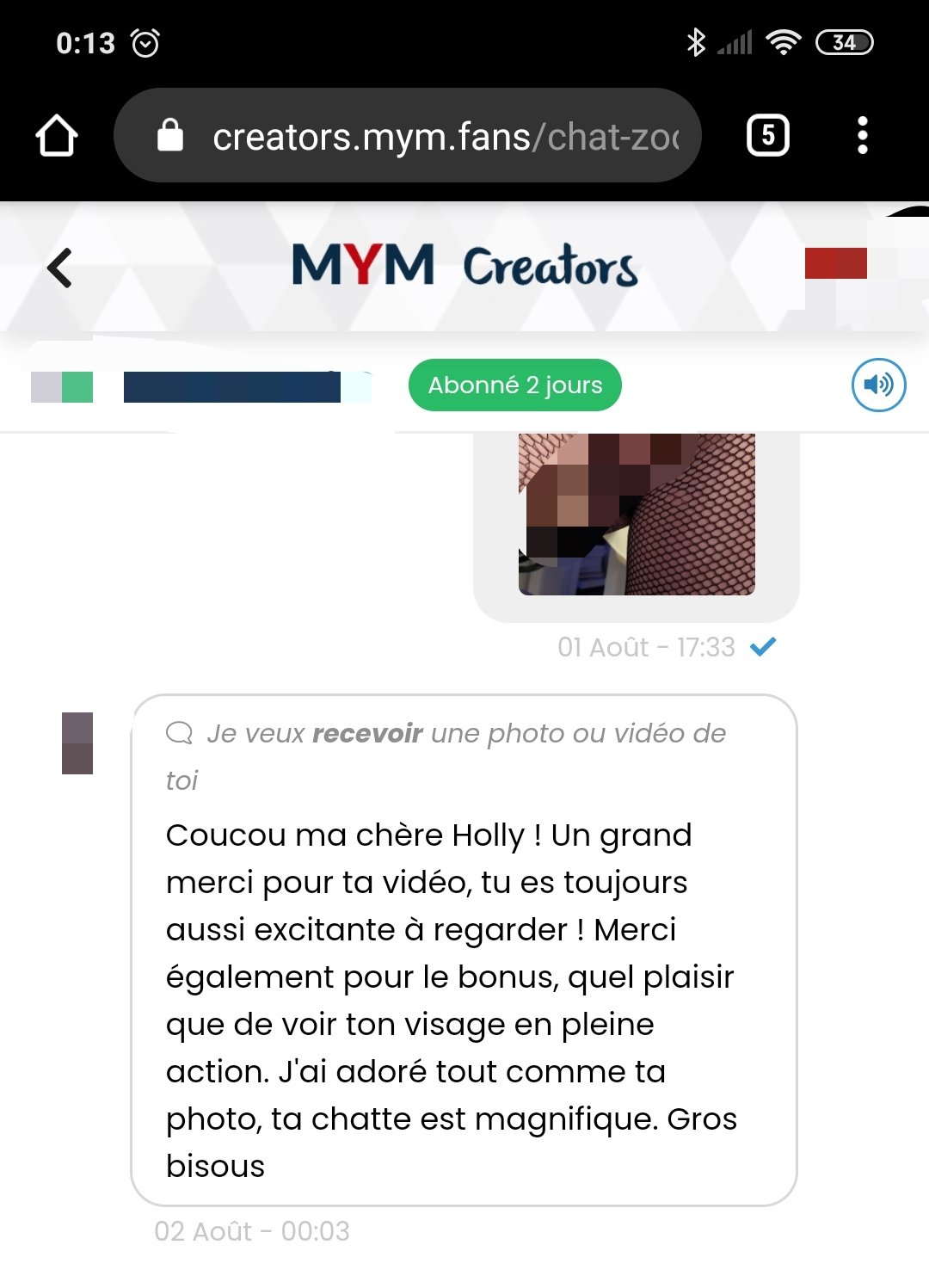Open the browser home page
This screenshot has height=1288, width=929.
[x=57, y=136]
